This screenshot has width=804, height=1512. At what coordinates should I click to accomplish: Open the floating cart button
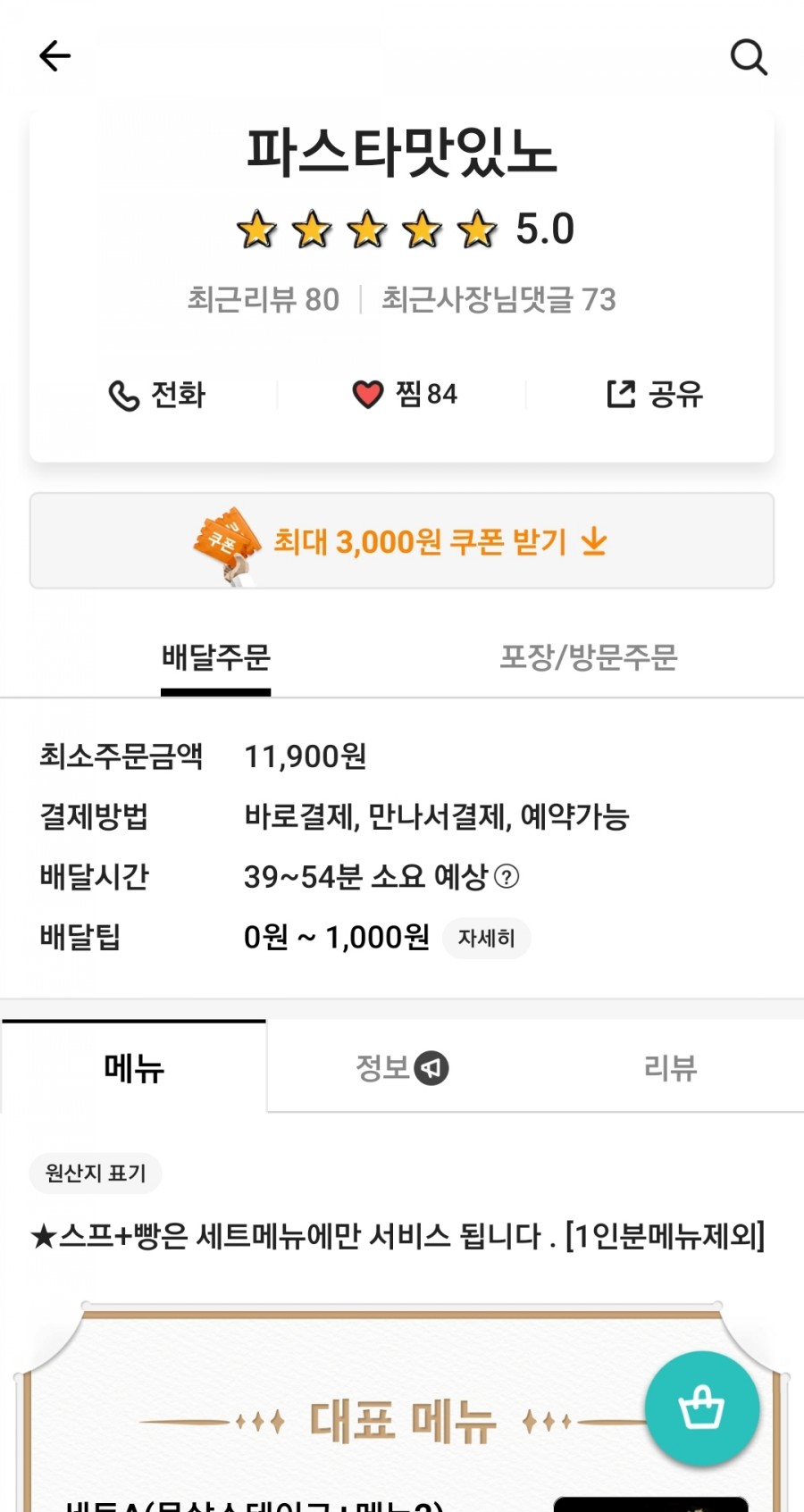[x=701, y=1408]
